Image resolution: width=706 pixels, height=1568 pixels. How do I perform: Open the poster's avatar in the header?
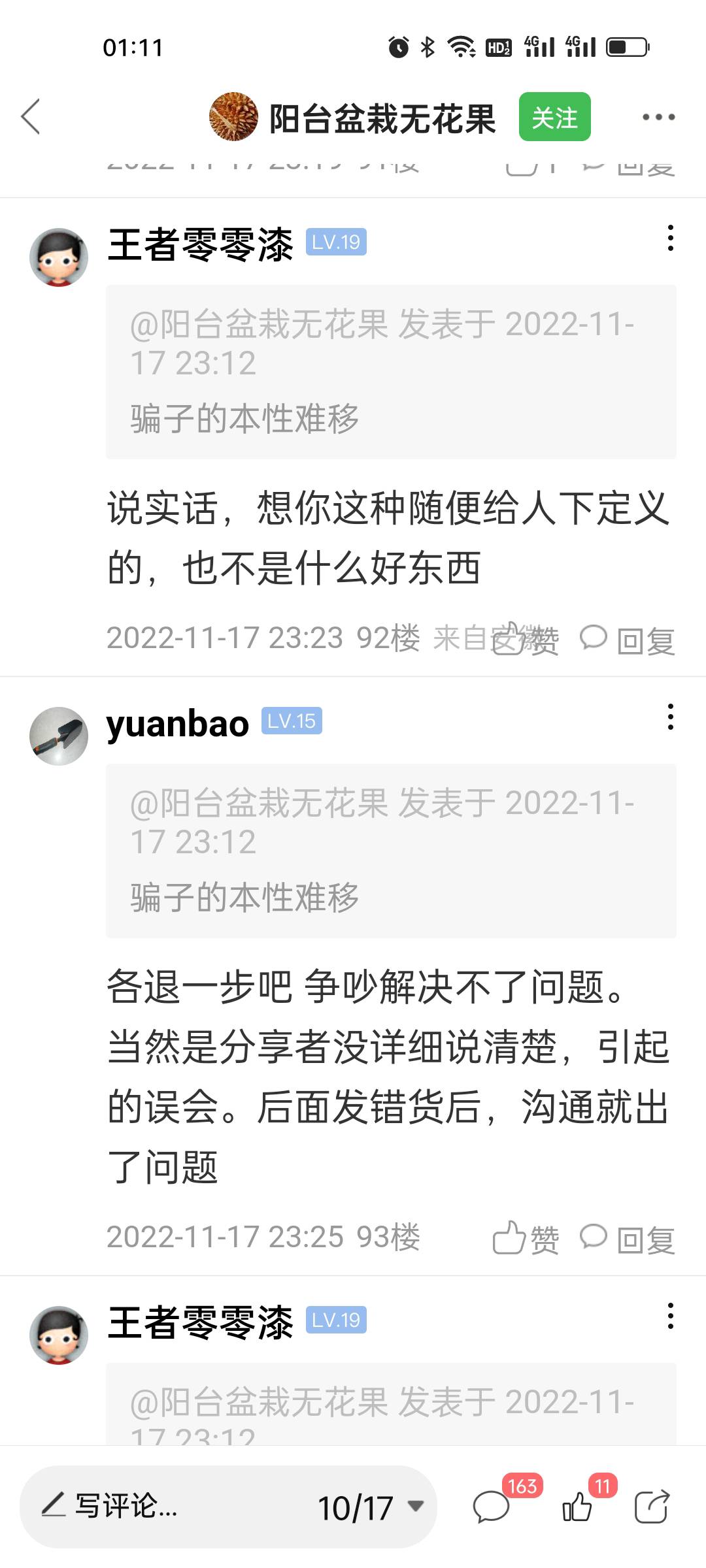(233, 117)
